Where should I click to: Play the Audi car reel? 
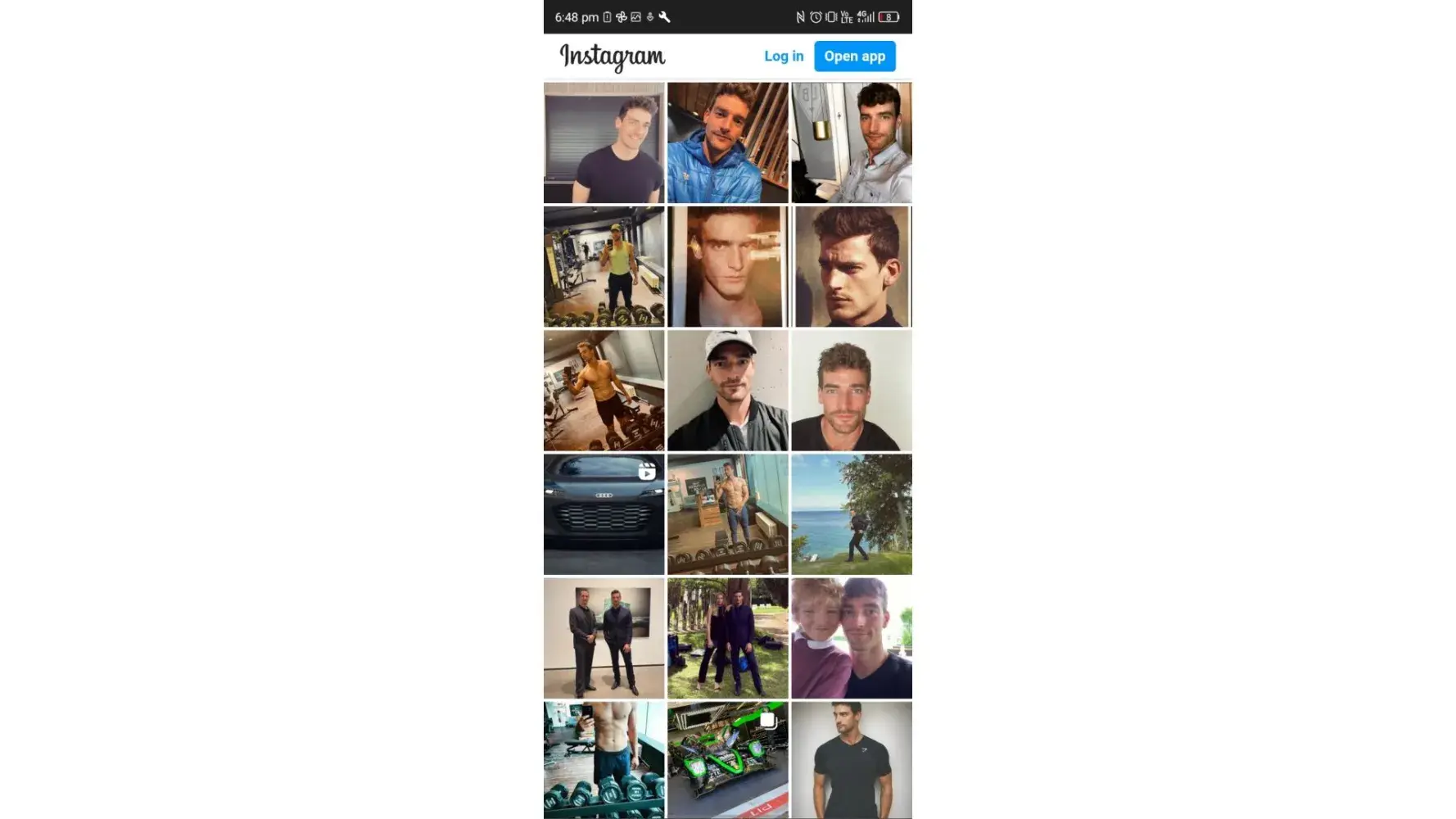[604, 514]
